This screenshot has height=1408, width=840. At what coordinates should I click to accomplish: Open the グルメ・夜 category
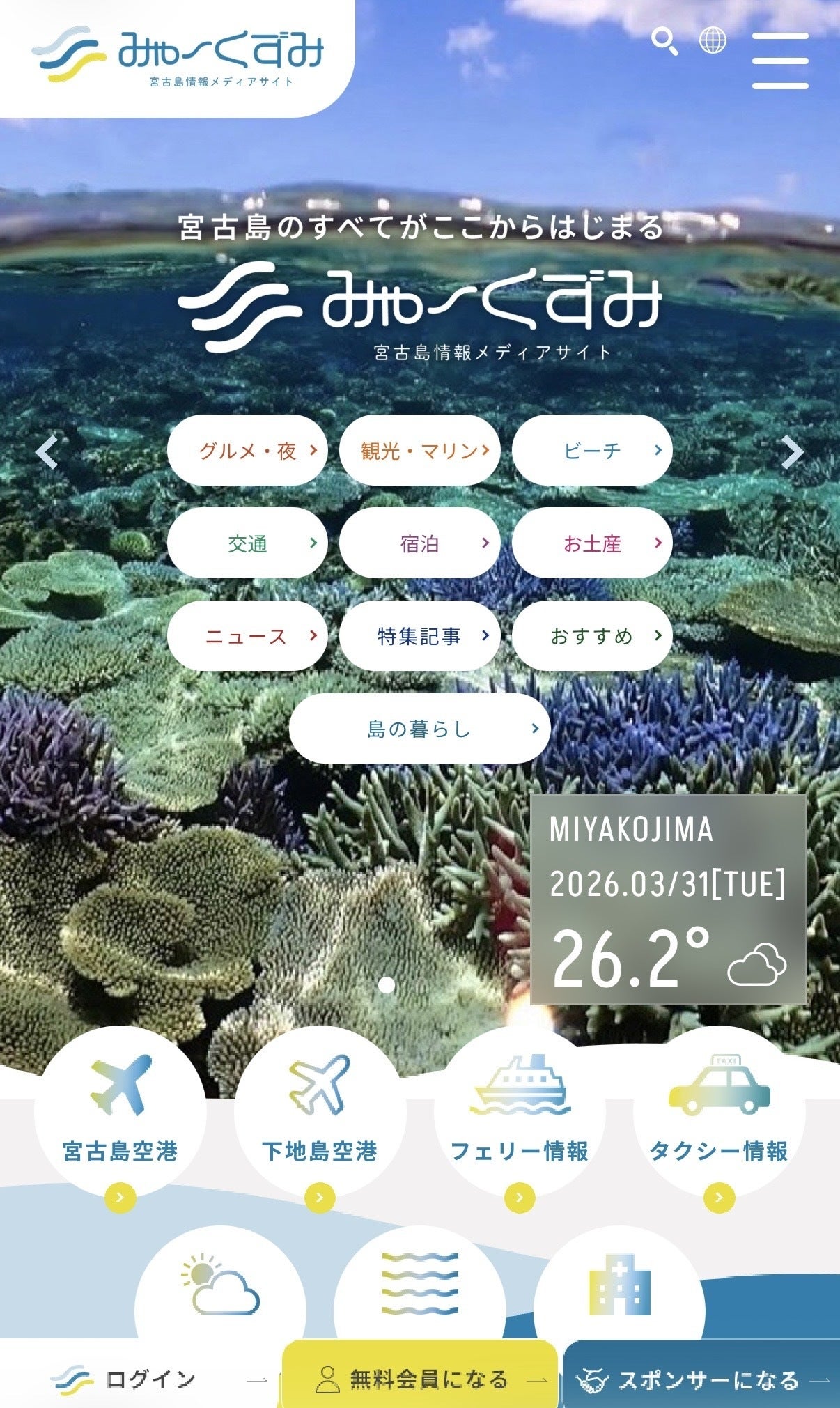point(247,451)
